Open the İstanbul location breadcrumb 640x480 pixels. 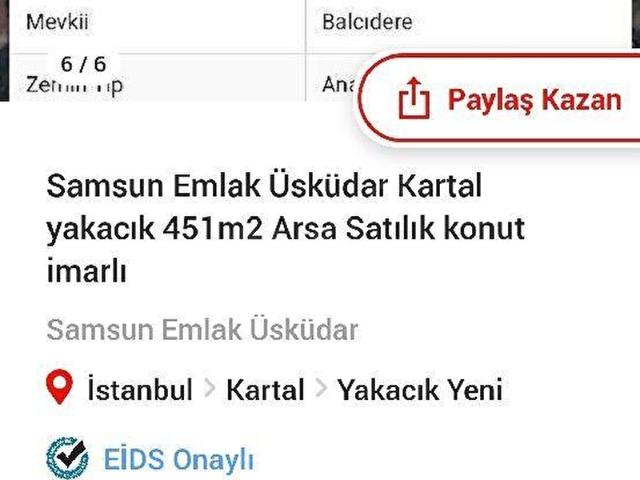(x=139, y=389)
